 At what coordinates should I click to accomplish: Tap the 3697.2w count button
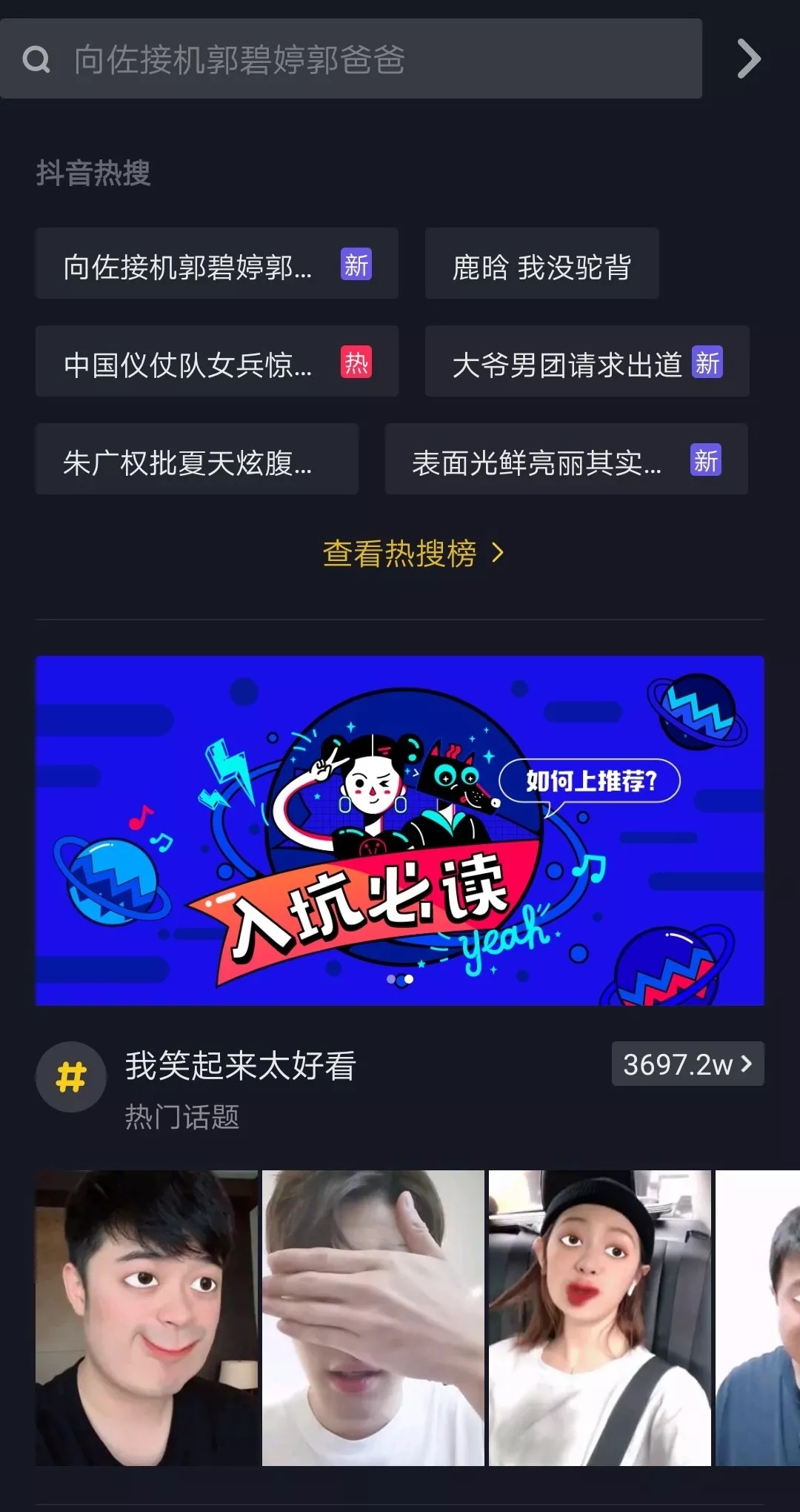coord(687,1064)
